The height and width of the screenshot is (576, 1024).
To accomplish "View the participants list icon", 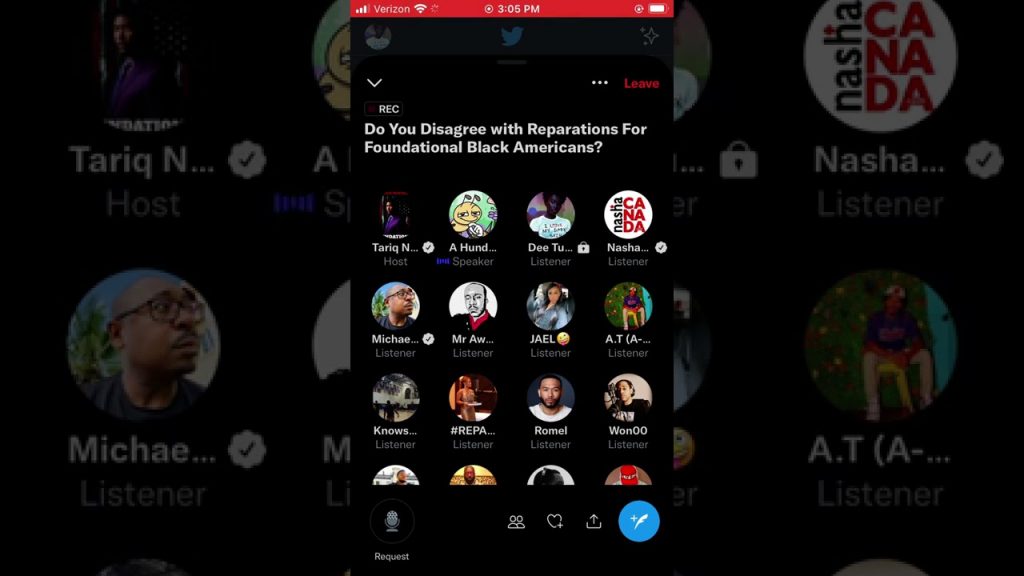I will [516, 522].
